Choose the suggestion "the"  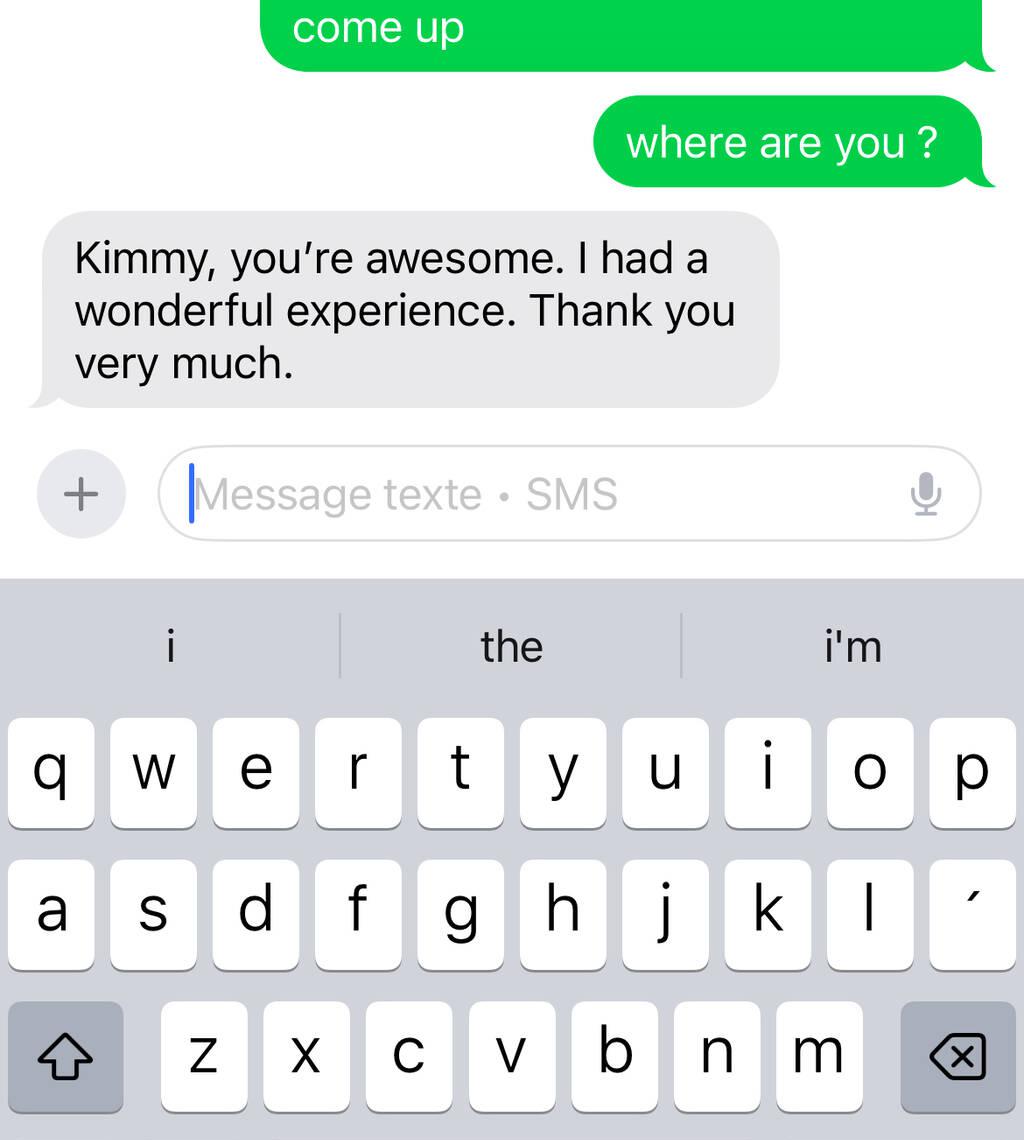[511, 646]
